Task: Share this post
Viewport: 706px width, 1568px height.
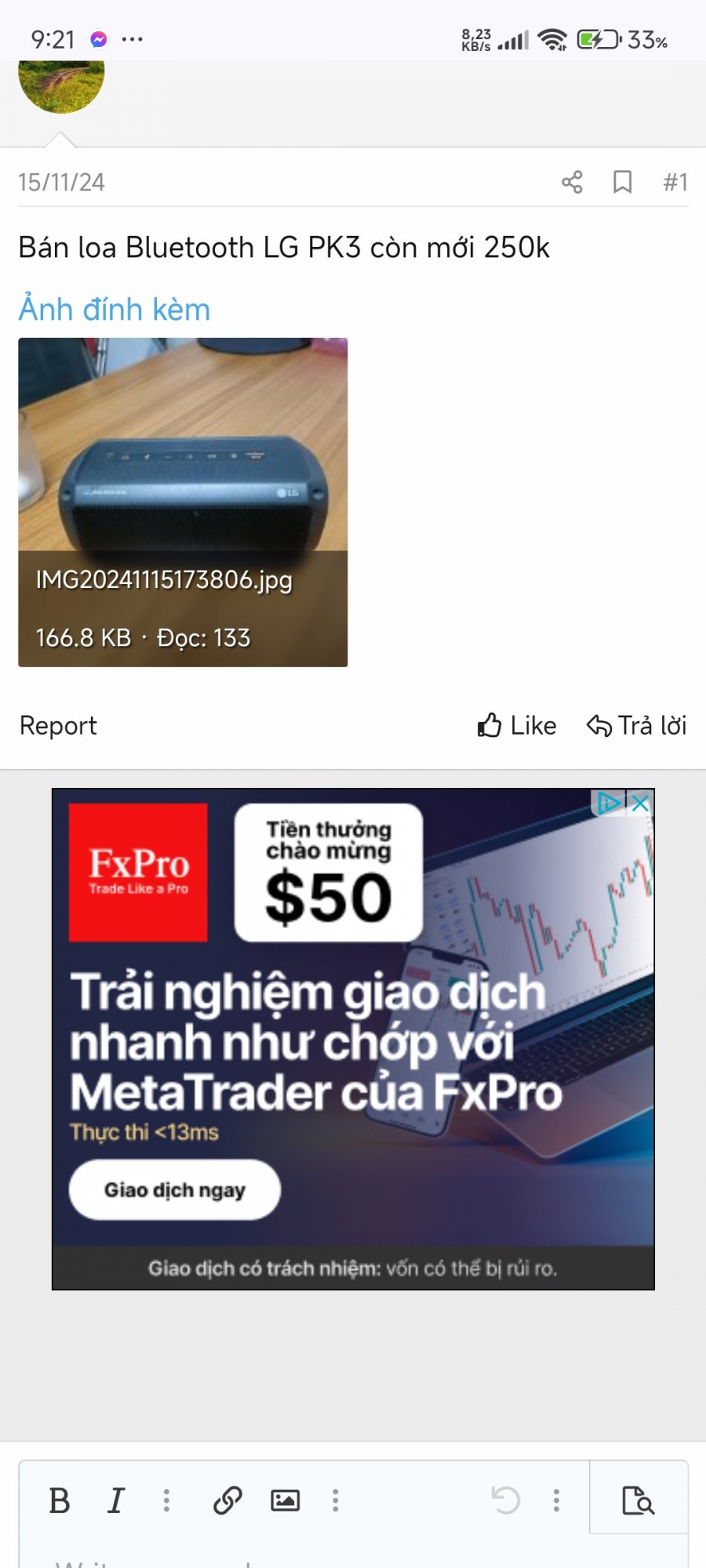Action: point(572,182)
